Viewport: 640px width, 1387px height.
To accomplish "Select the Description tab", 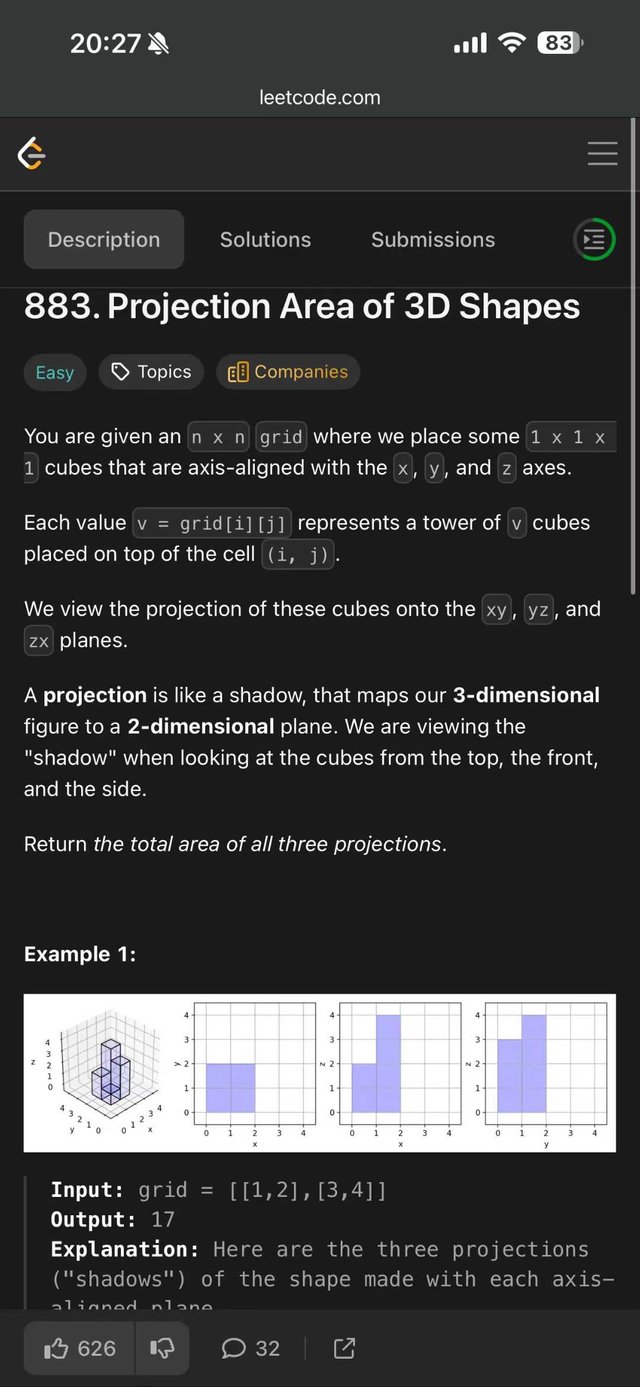I will pyautogui.click(x=104, y=240).
